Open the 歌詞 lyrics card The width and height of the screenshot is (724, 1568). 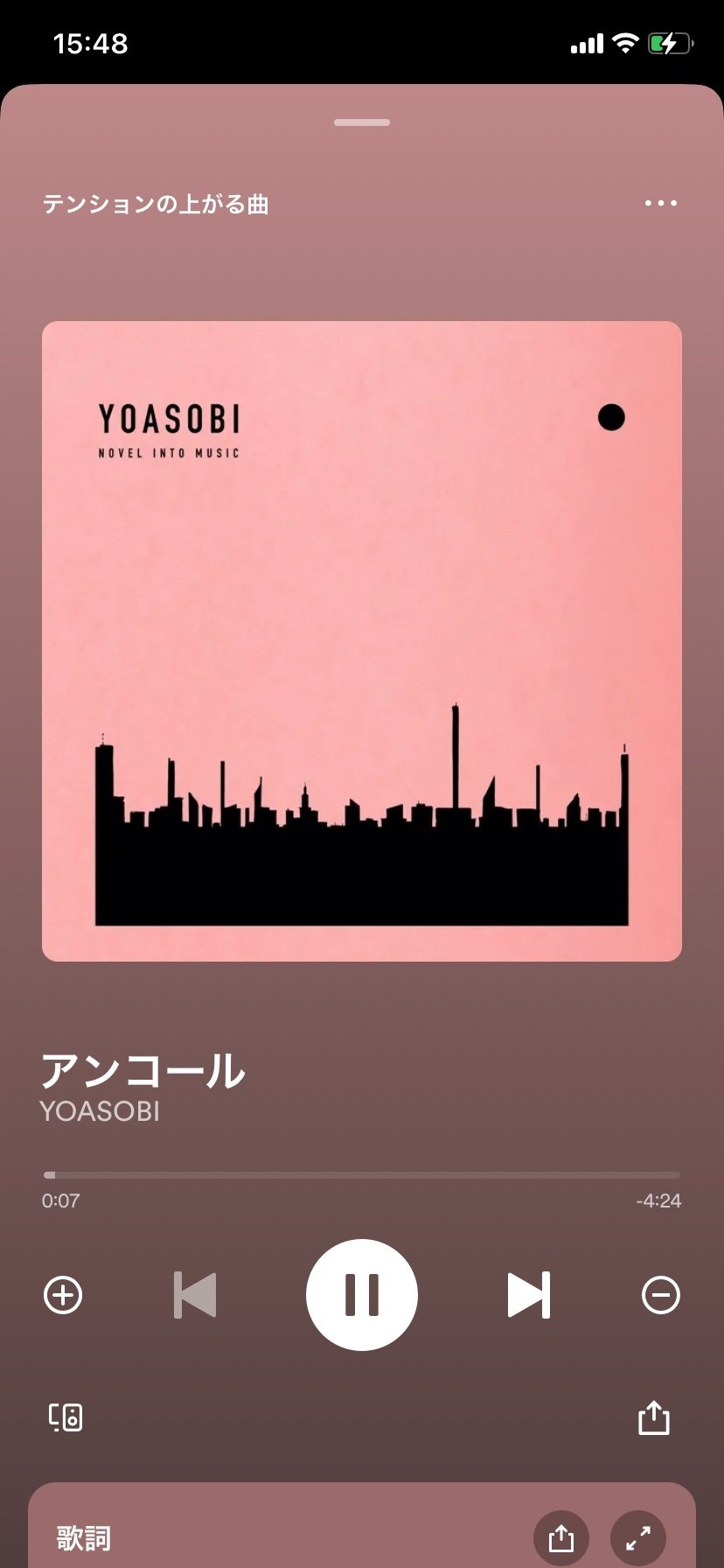pyautogui.click(x=362, y=1525)
